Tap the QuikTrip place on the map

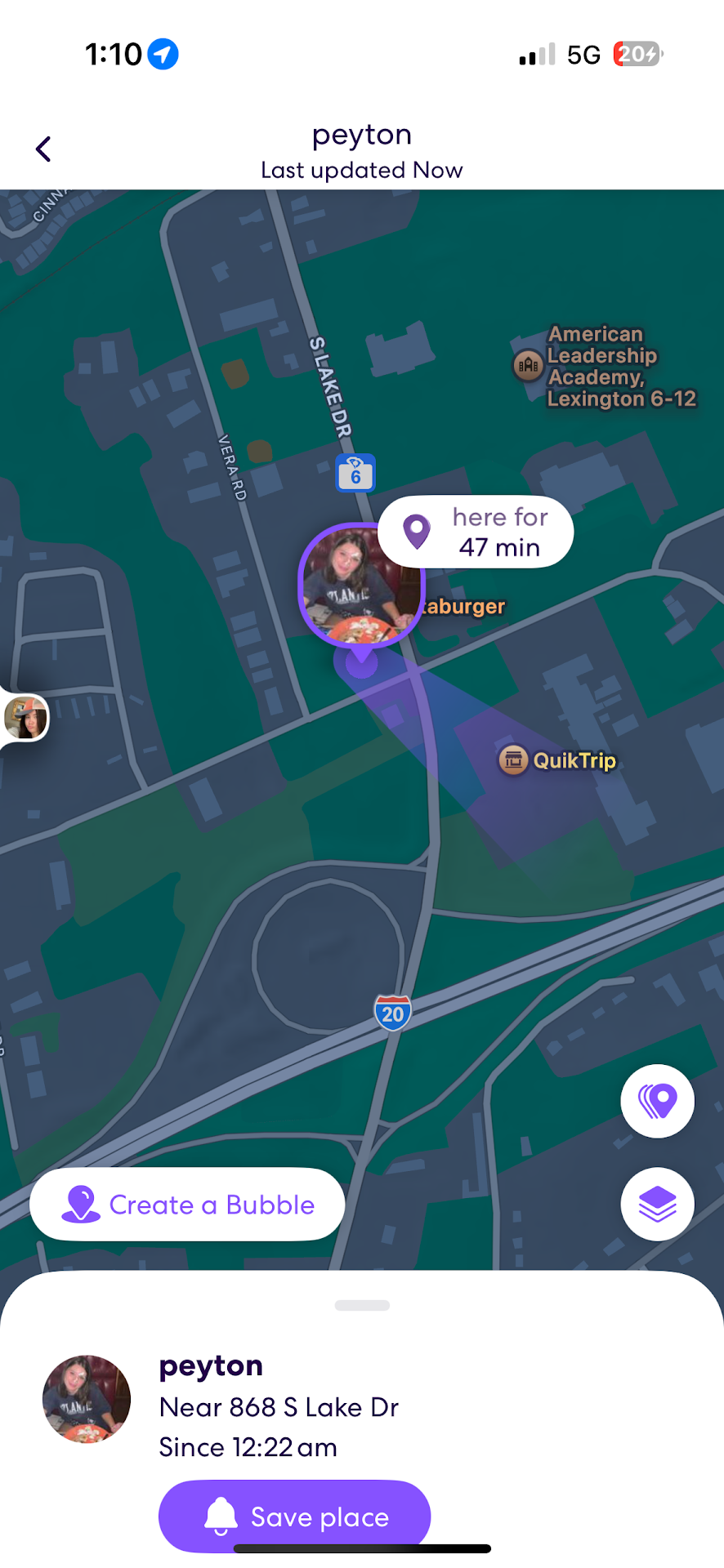(558, 760)
